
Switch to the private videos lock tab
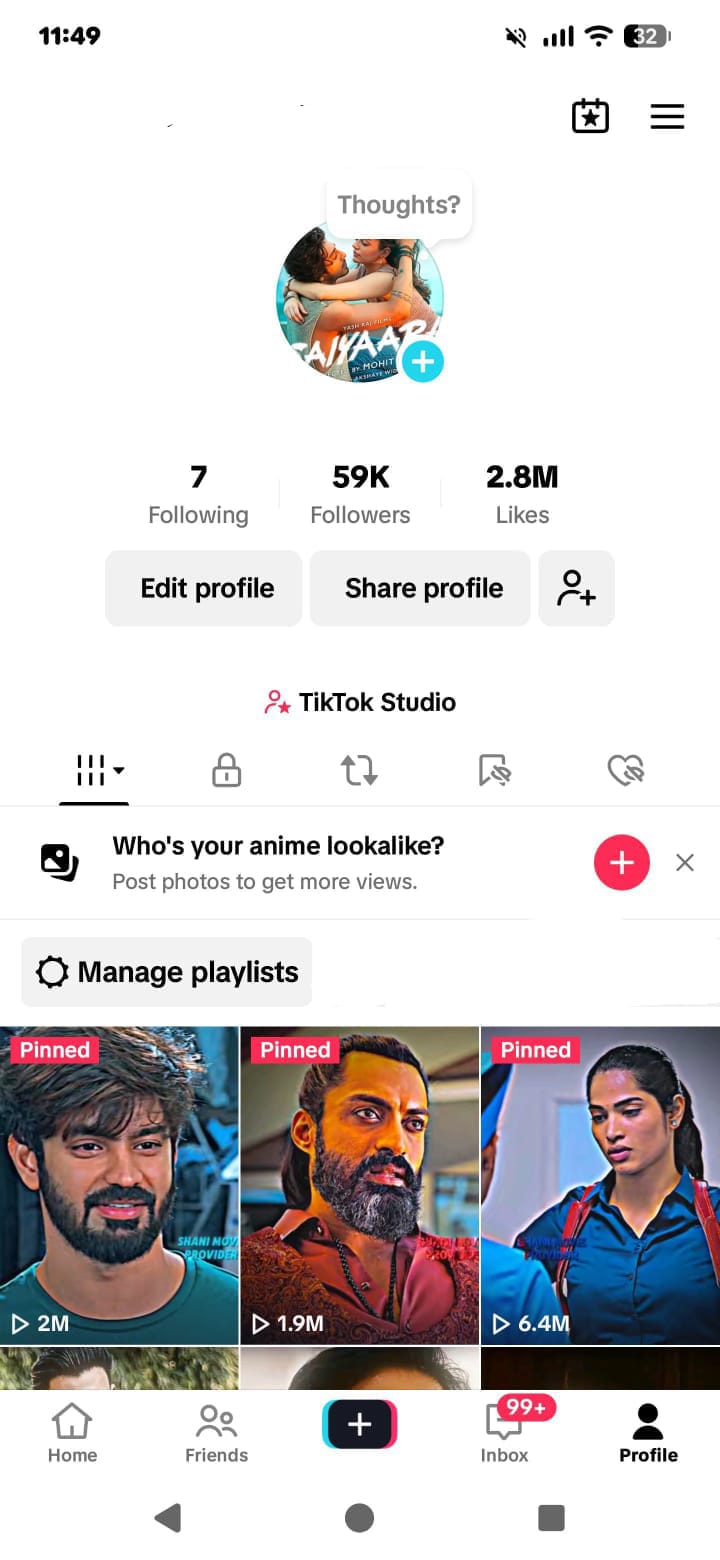pos(227,771)
